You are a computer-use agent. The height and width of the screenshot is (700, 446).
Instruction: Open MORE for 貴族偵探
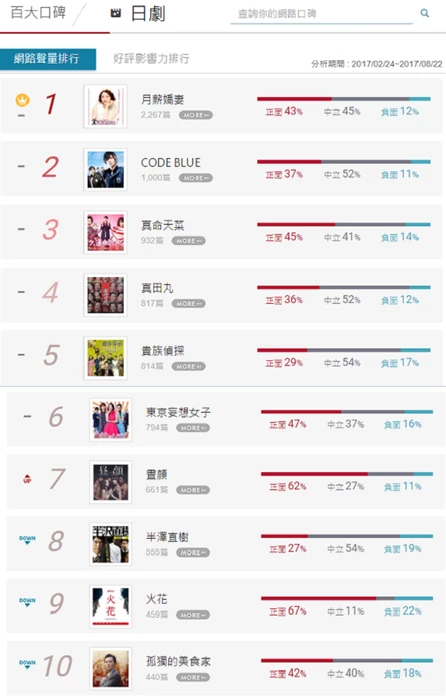(x=188, y=367)
